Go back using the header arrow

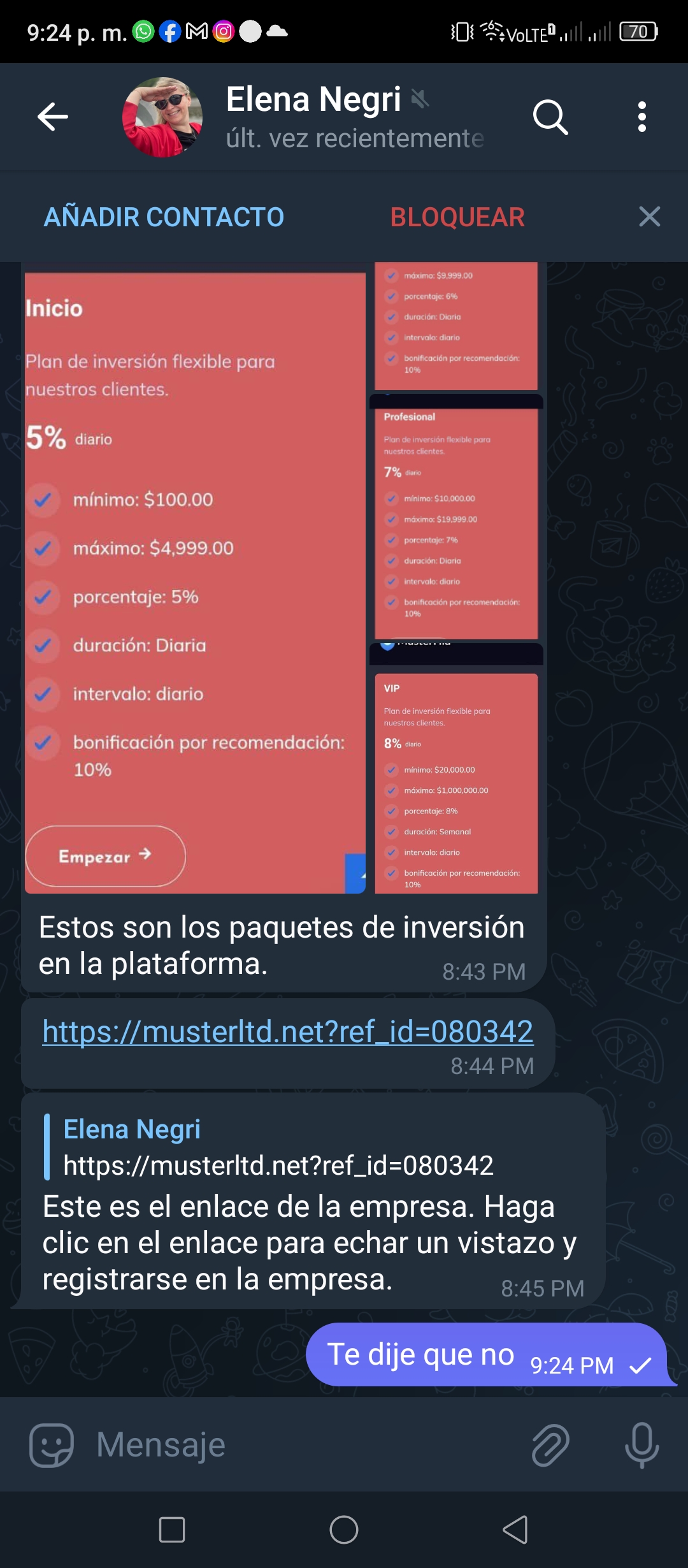pyautogui.click(x=53, y=117)
